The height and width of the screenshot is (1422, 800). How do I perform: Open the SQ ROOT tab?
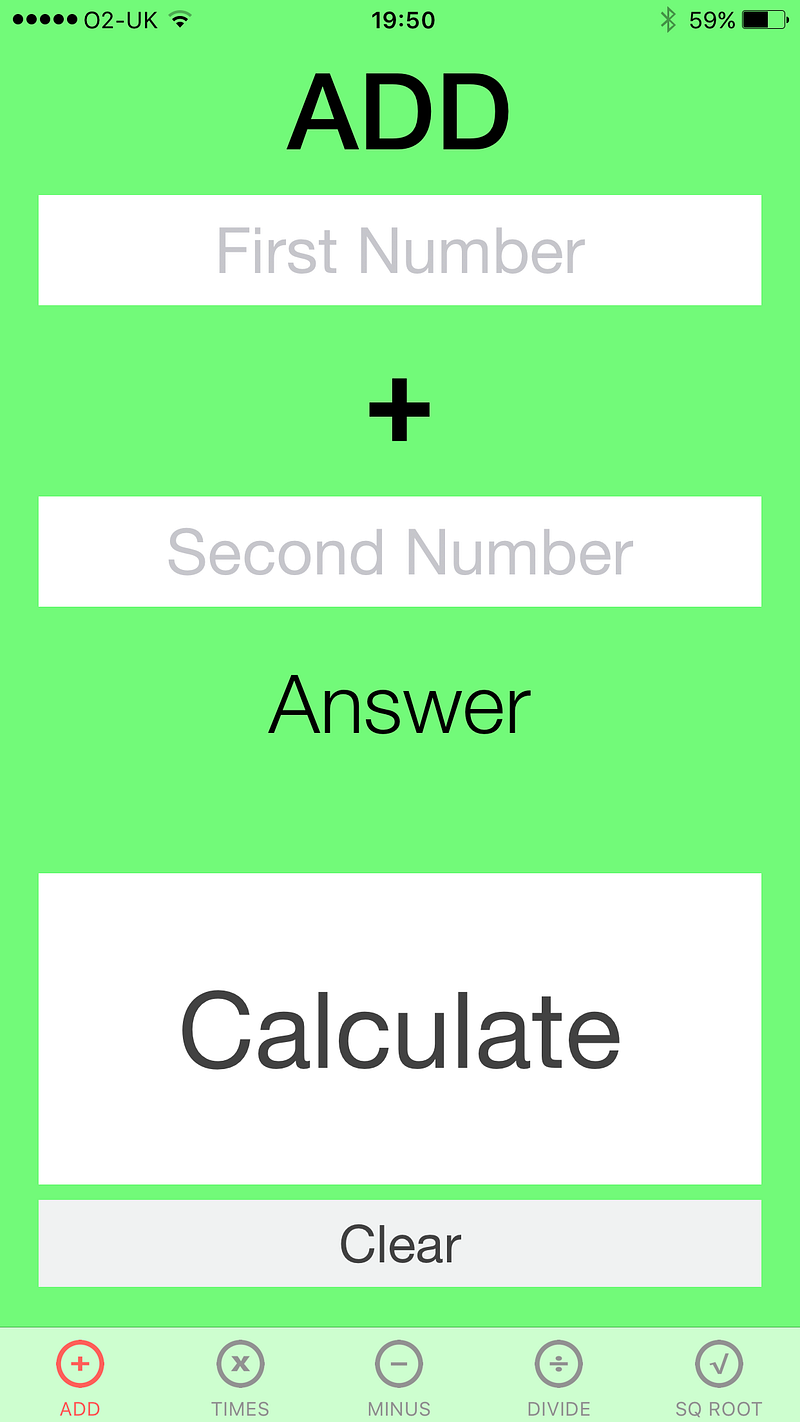(719, 1375)
